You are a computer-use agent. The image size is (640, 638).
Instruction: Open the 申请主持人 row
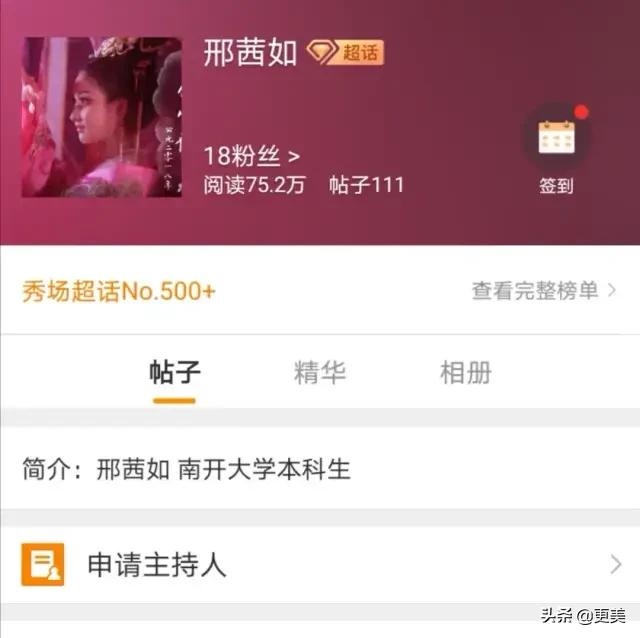click(x=320, y=565)
